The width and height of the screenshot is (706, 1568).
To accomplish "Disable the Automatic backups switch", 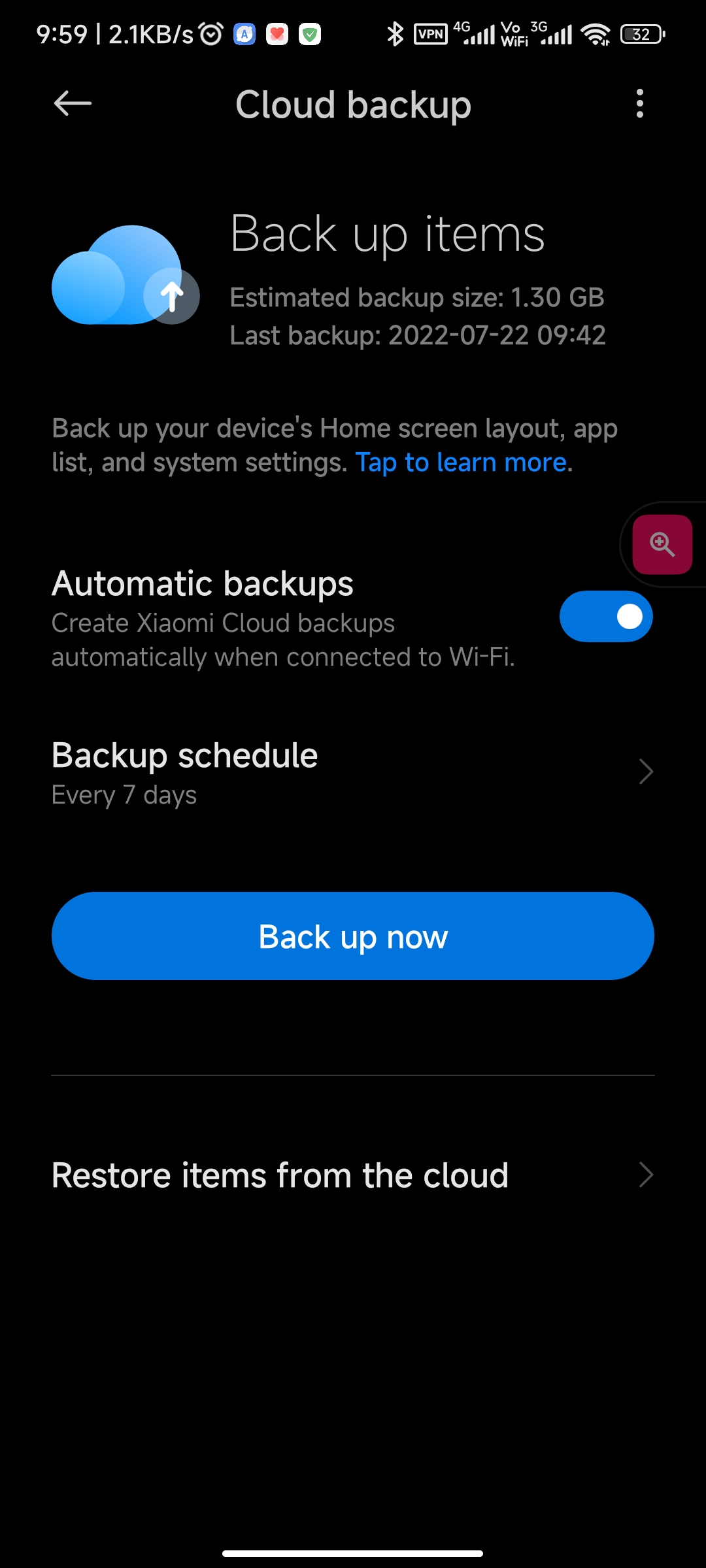I will click(x=606, y=616).
